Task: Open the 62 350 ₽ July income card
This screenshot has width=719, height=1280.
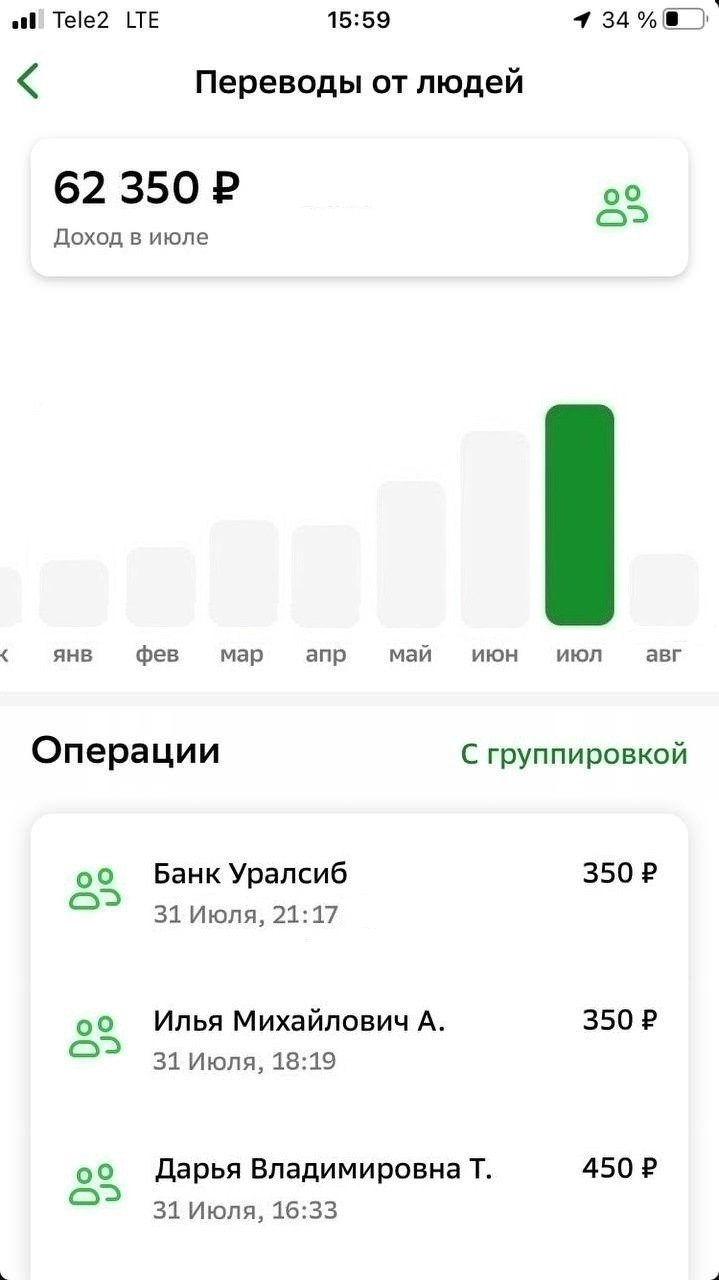Action: pos(359,207)
